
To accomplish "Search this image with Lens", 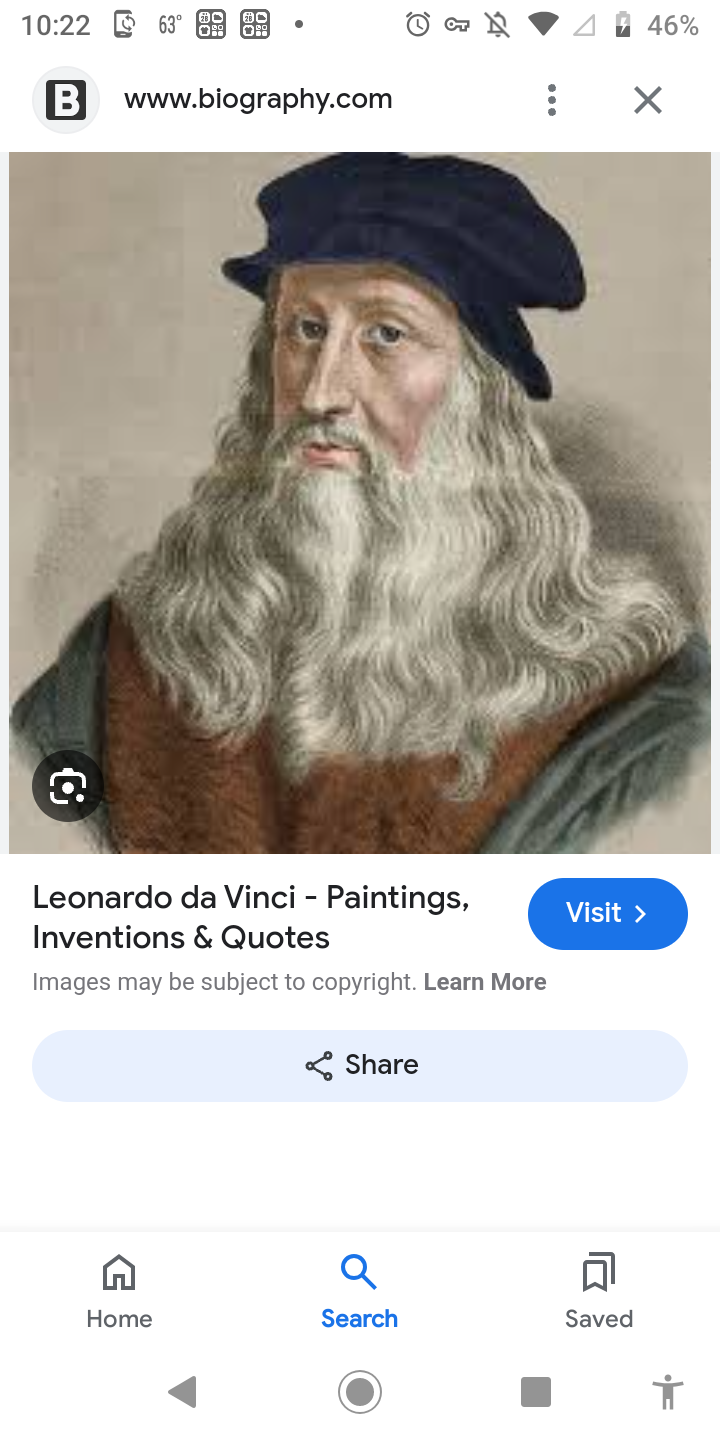I will click(x=67, y=786).
